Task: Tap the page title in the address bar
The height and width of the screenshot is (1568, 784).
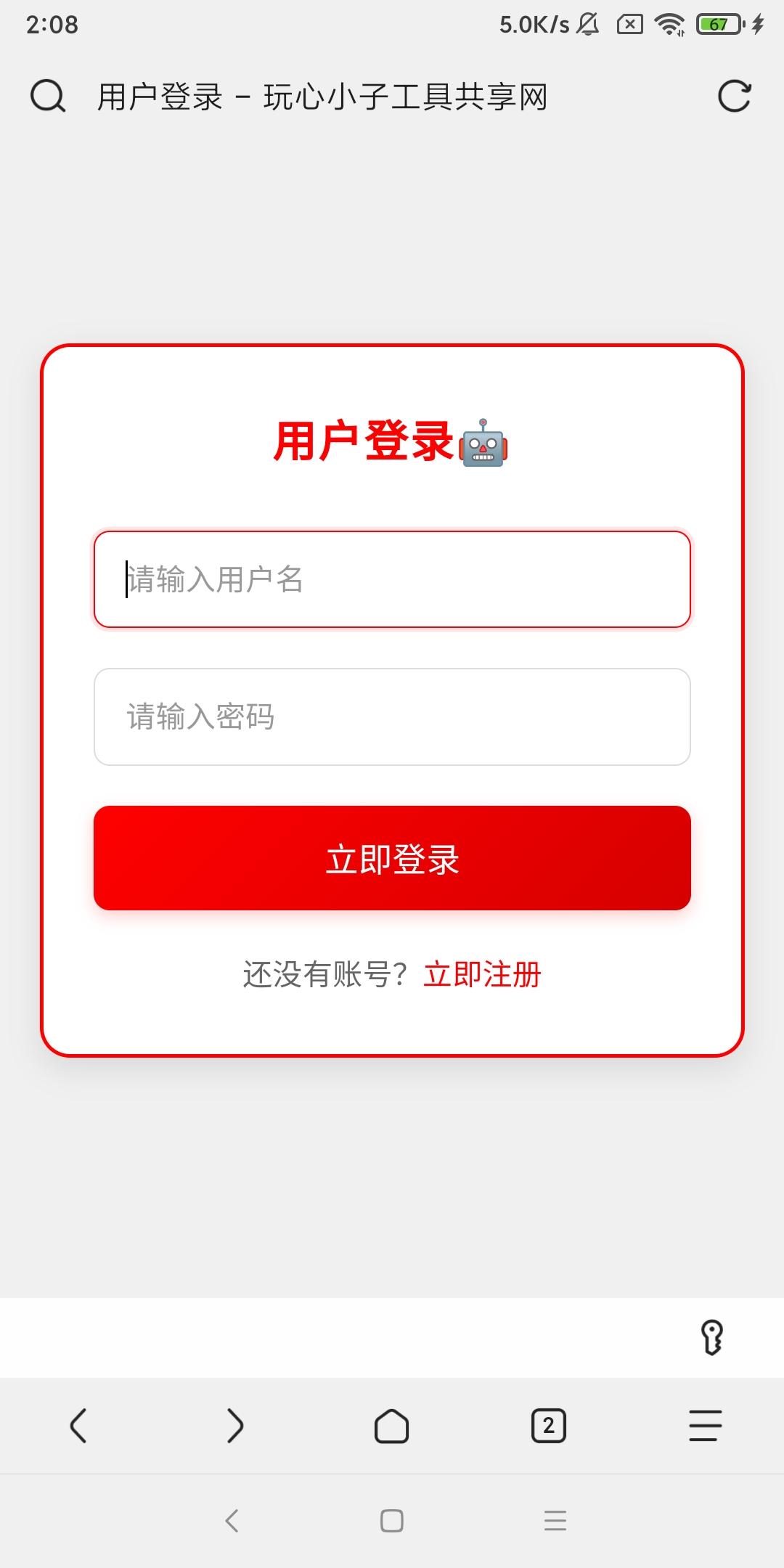Action: (323, 97)
